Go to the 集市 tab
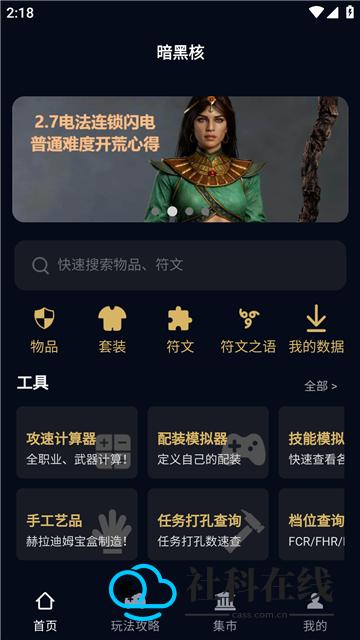This screenshot has height=640, width=360. 225,611
